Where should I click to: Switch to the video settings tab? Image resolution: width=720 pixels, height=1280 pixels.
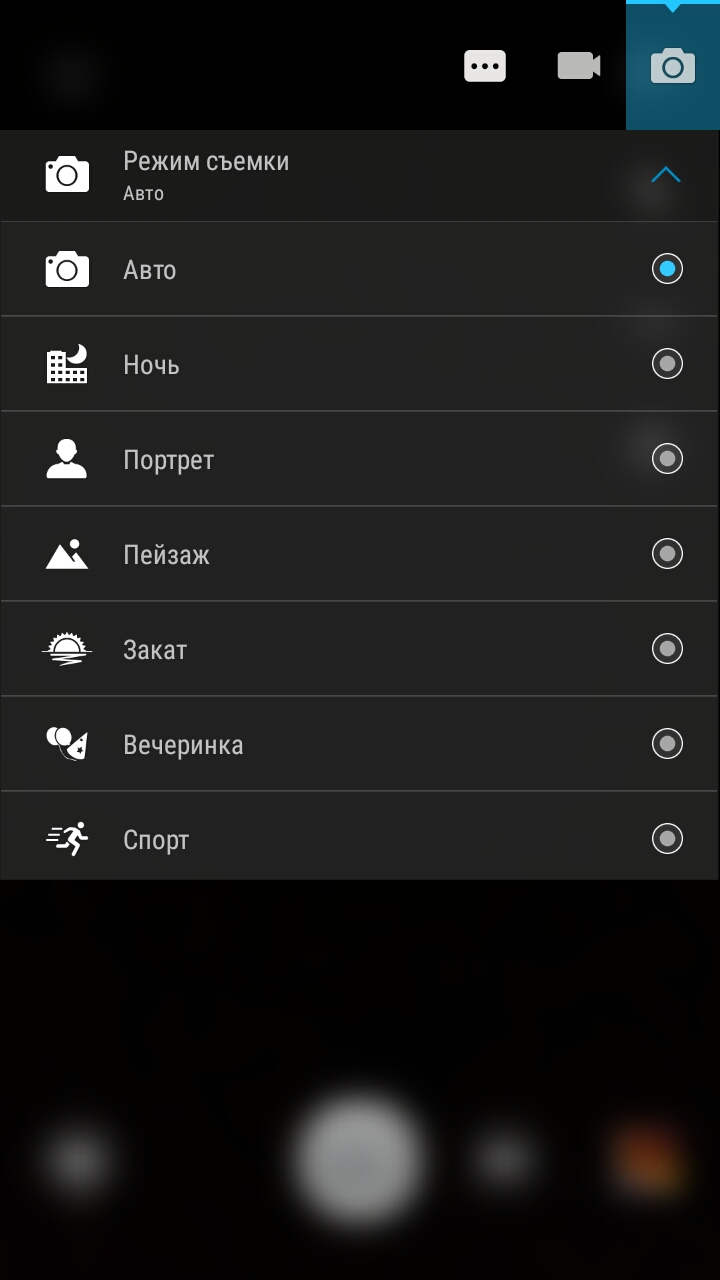coord(579,66)
